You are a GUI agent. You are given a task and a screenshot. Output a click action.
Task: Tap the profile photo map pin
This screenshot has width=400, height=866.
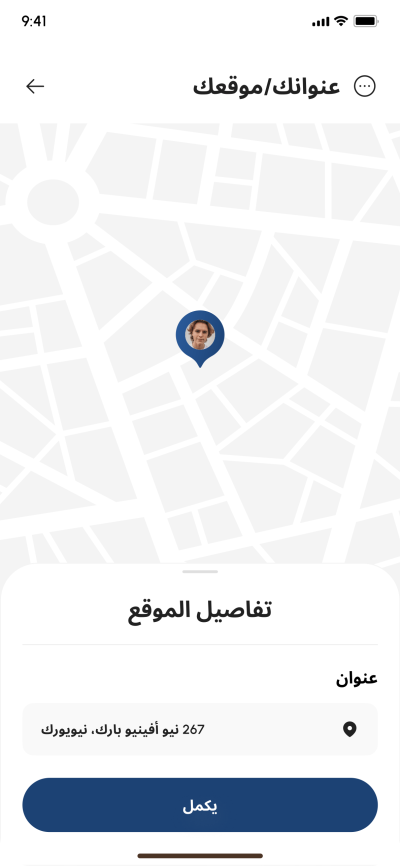tap(200, 338)
